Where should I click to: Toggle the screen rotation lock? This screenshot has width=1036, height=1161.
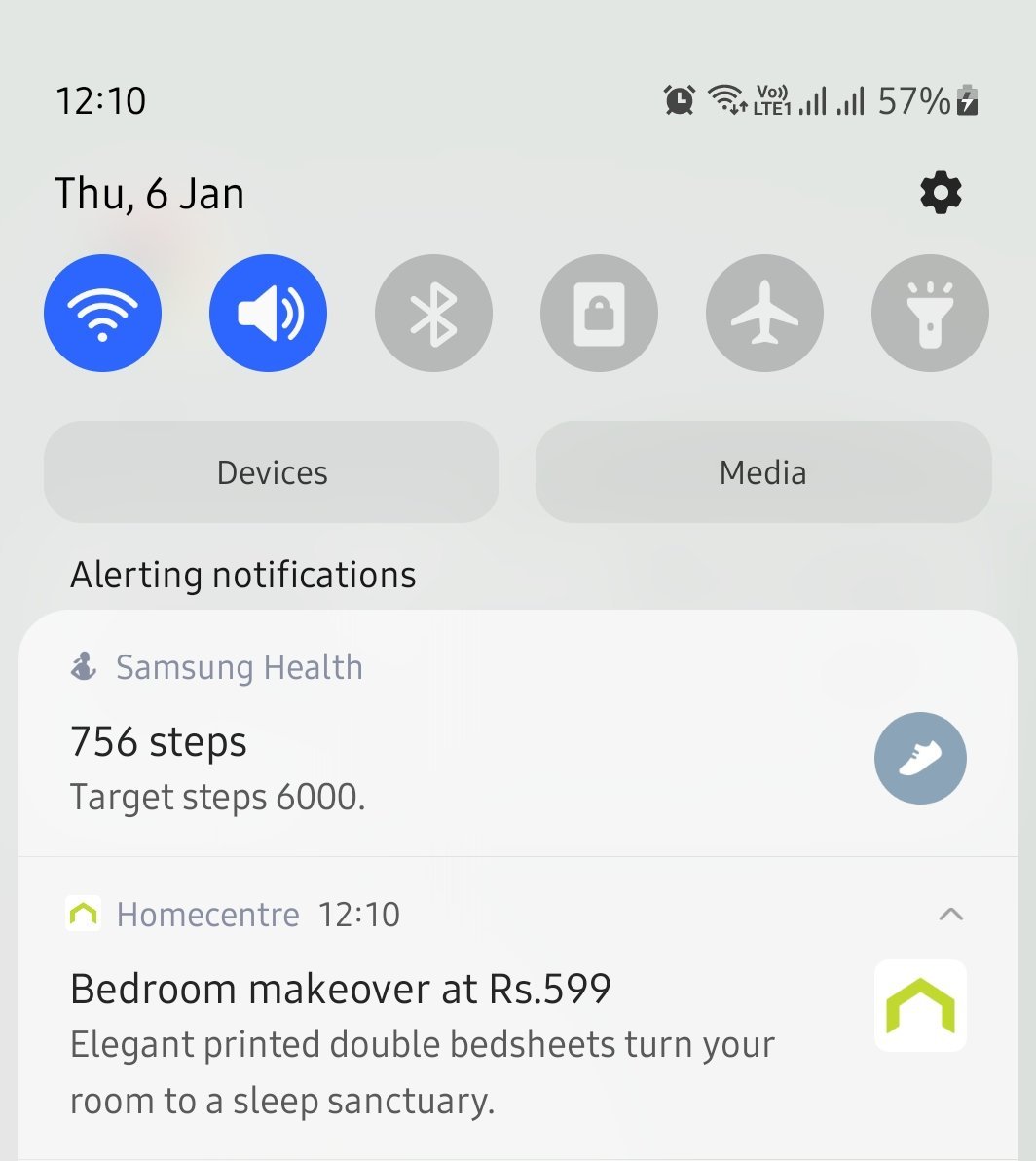(x=599, y=314)
